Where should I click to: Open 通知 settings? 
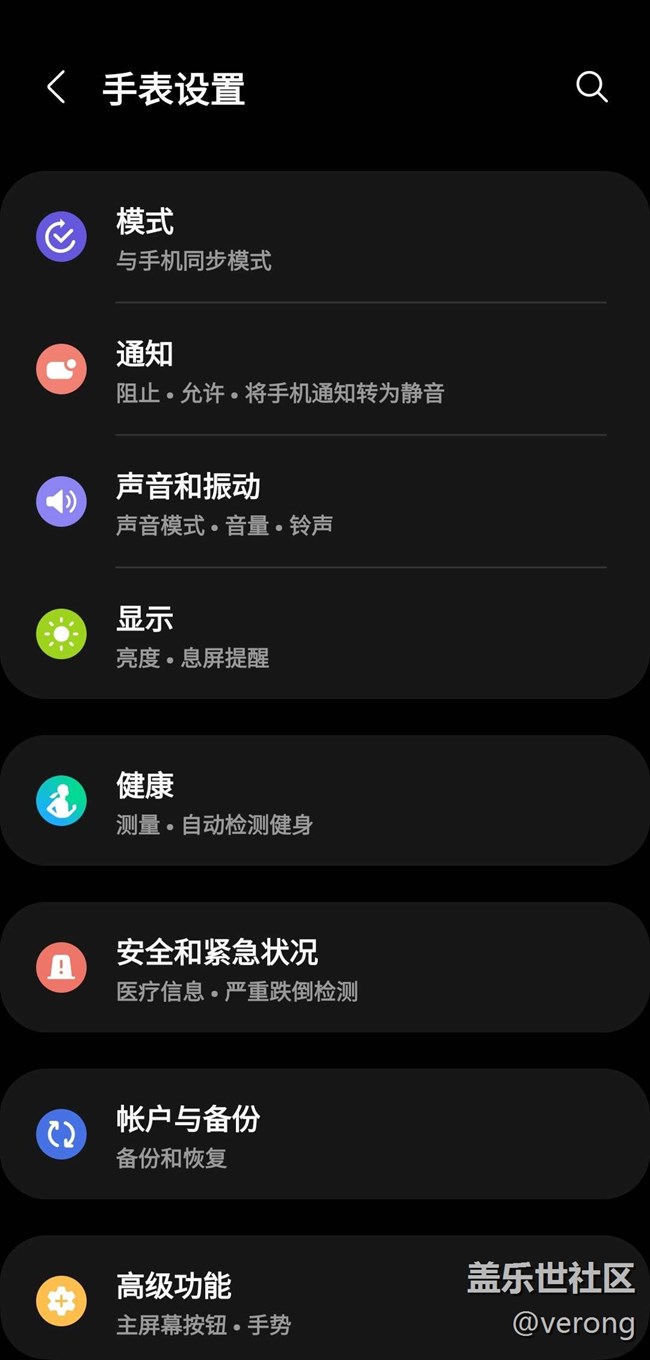pos(325,369)
